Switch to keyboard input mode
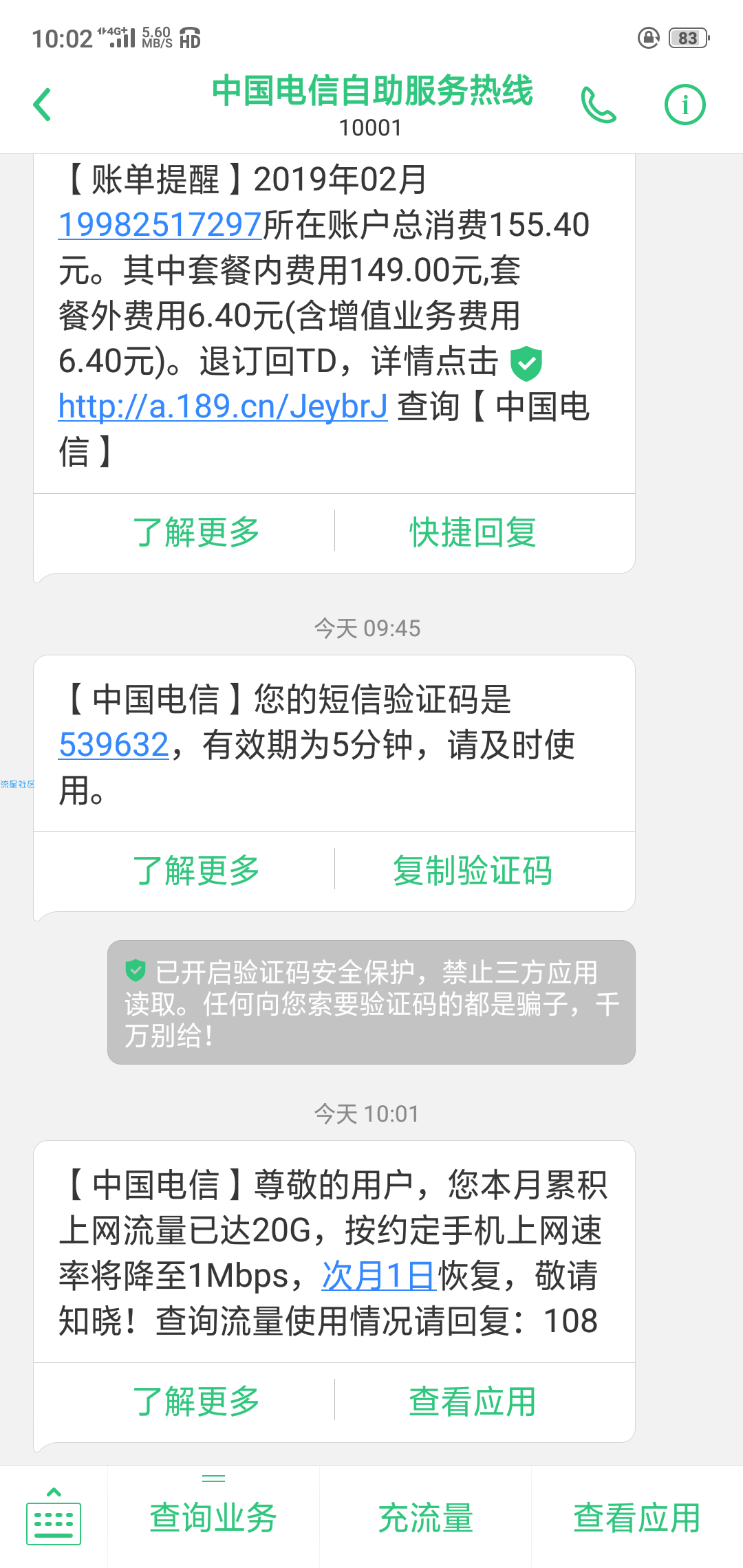Viewport: 743px width, 1568px height. pos(54,1517)
